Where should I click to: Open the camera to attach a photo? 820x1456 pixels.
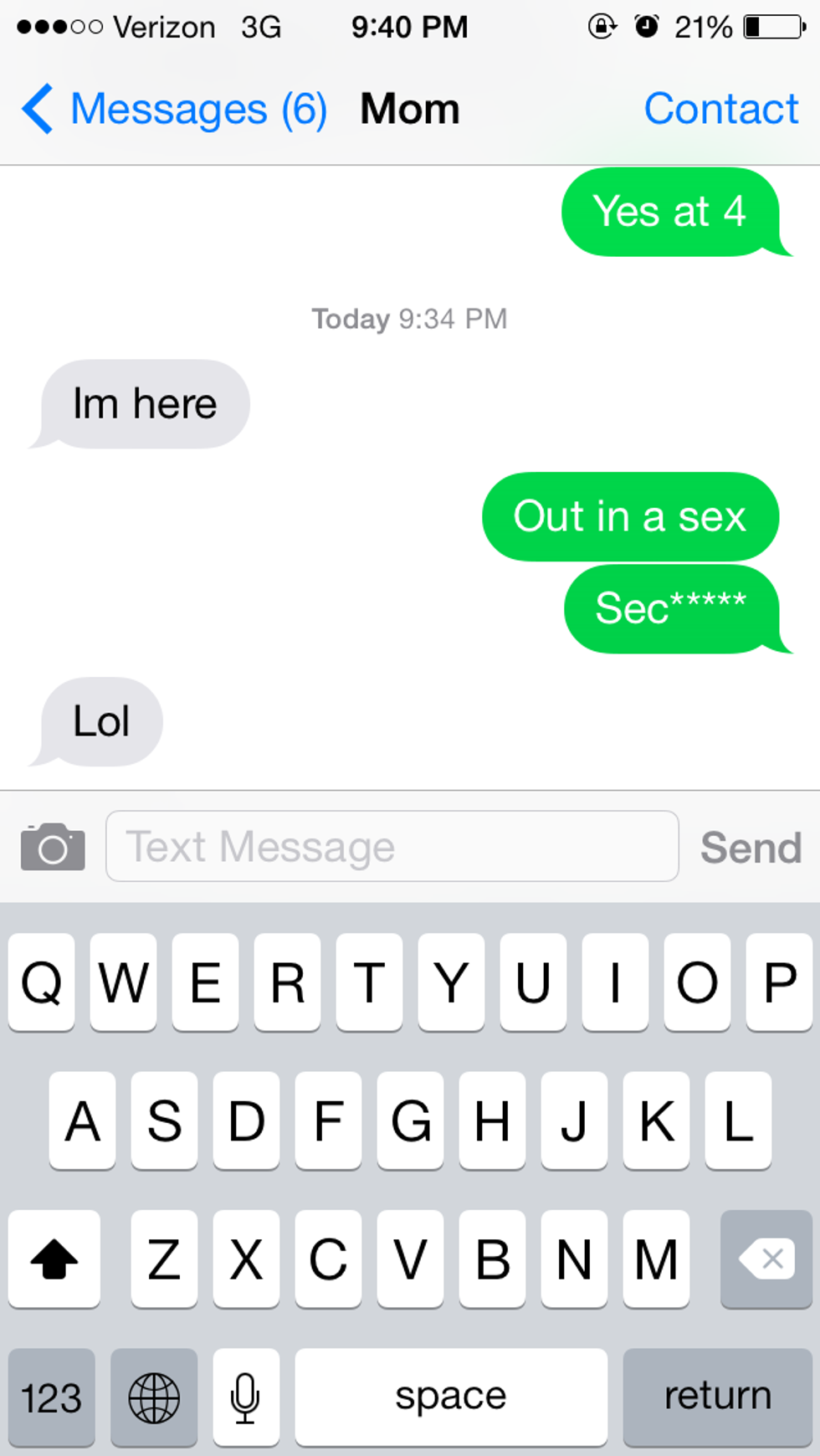[53, 847]
